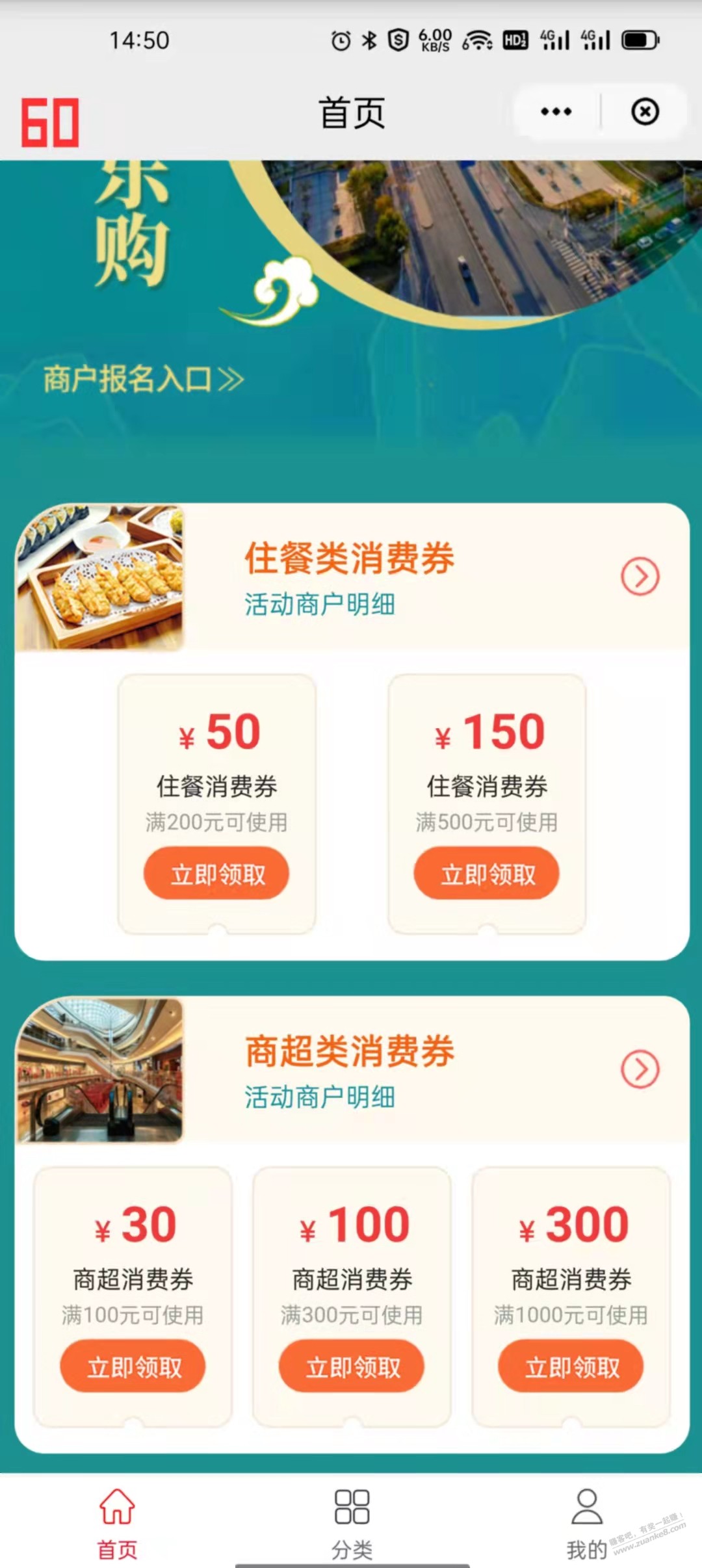Close the mini program
This screenshot has height=1568, width=702.
(644, 112)
